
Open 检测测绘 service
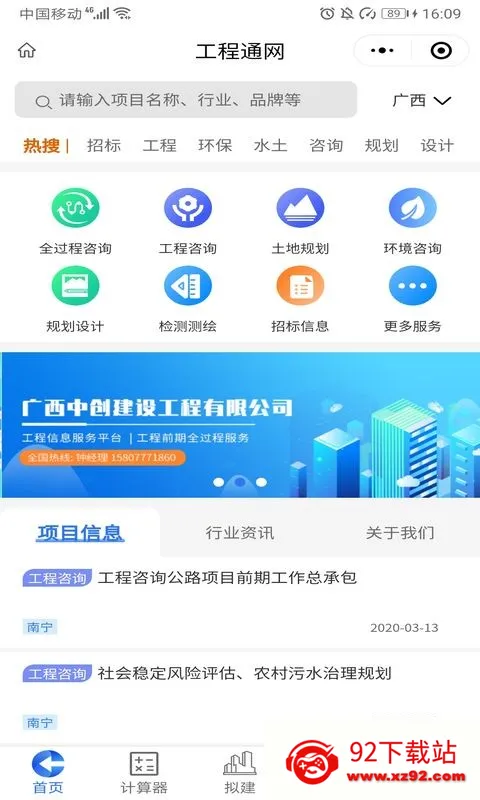point(188,299)
